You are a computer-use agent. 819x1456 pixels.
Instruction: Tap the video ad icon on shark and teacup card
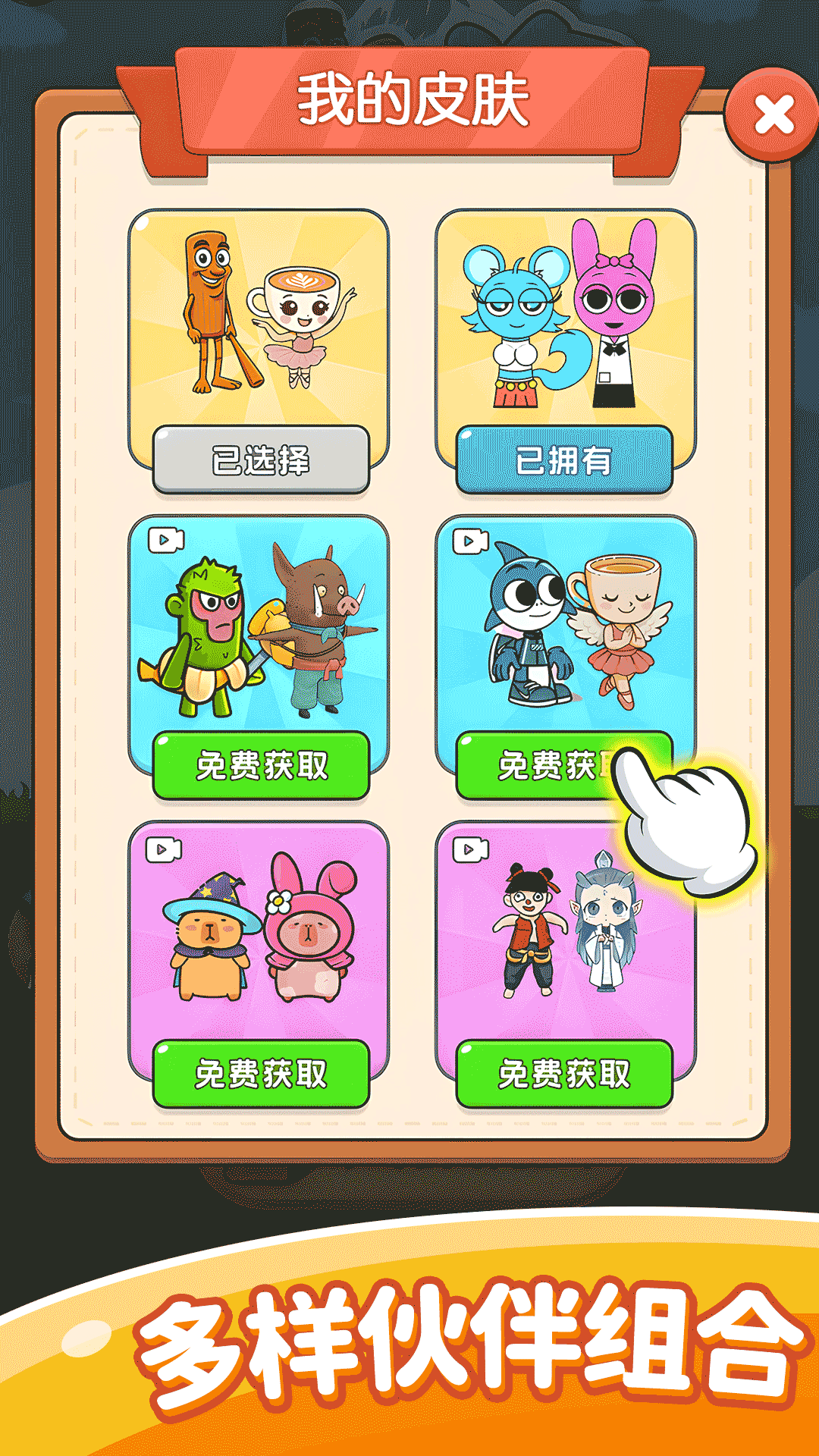point(470,540)
